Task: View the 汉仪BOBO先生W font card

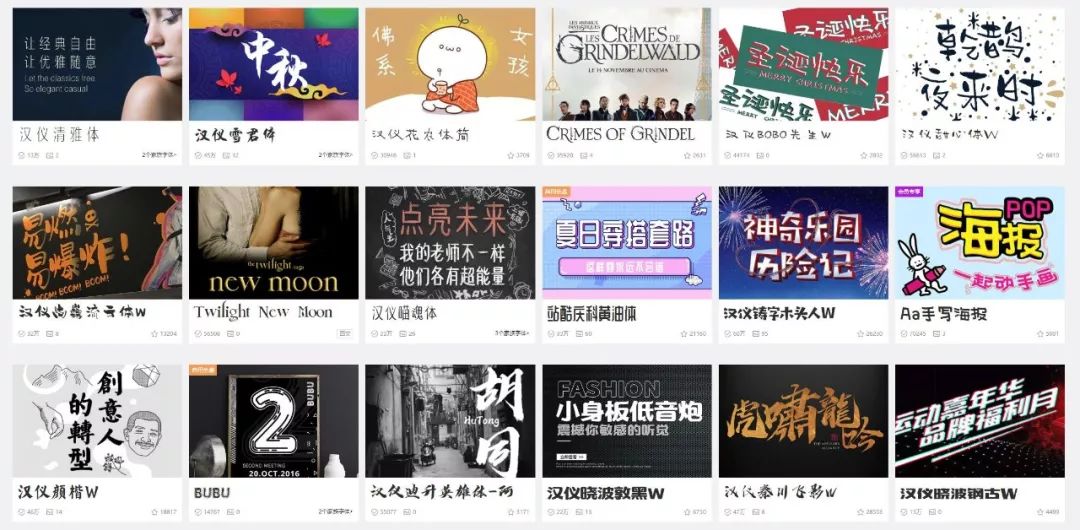Action: pos(802,65)
